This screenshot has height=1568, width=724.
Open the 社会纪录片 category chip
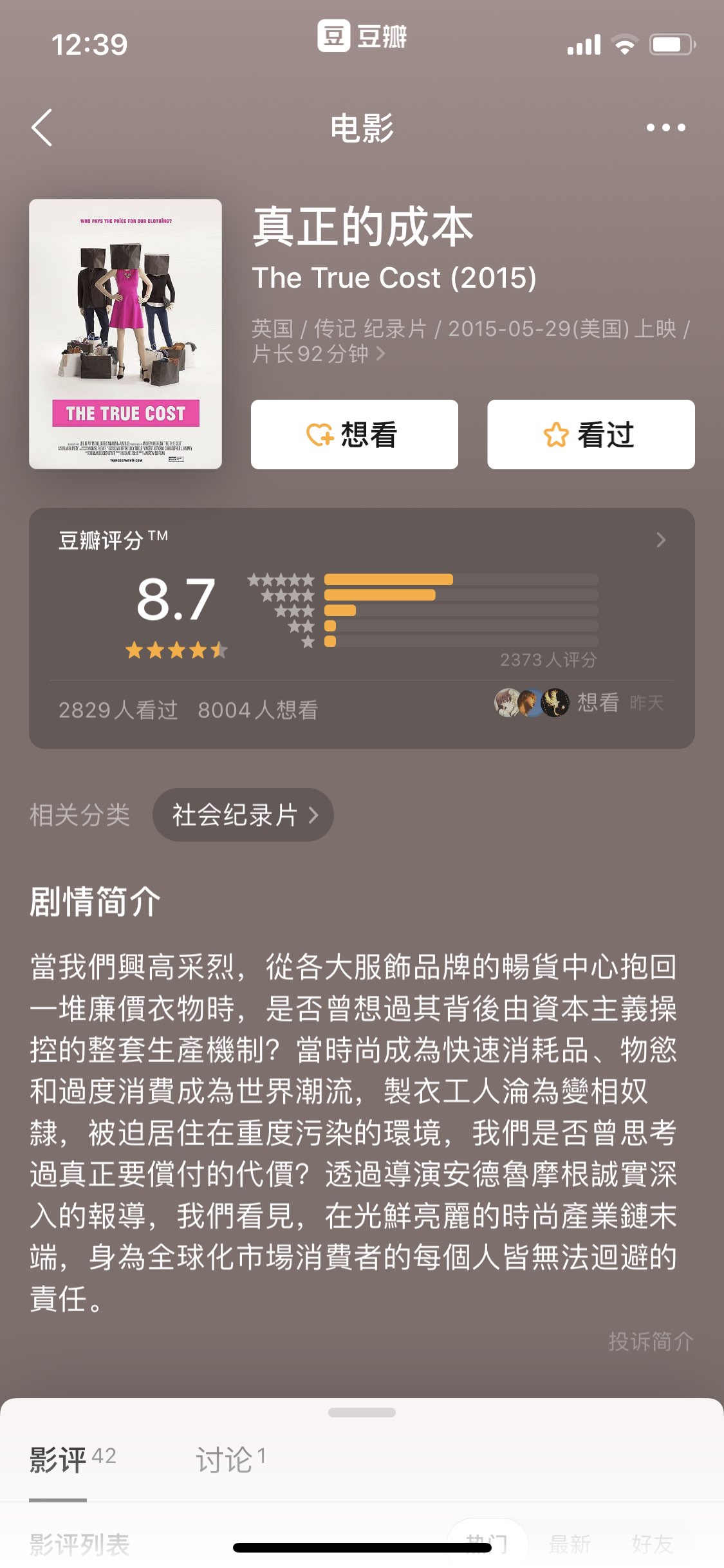(243, 815)
